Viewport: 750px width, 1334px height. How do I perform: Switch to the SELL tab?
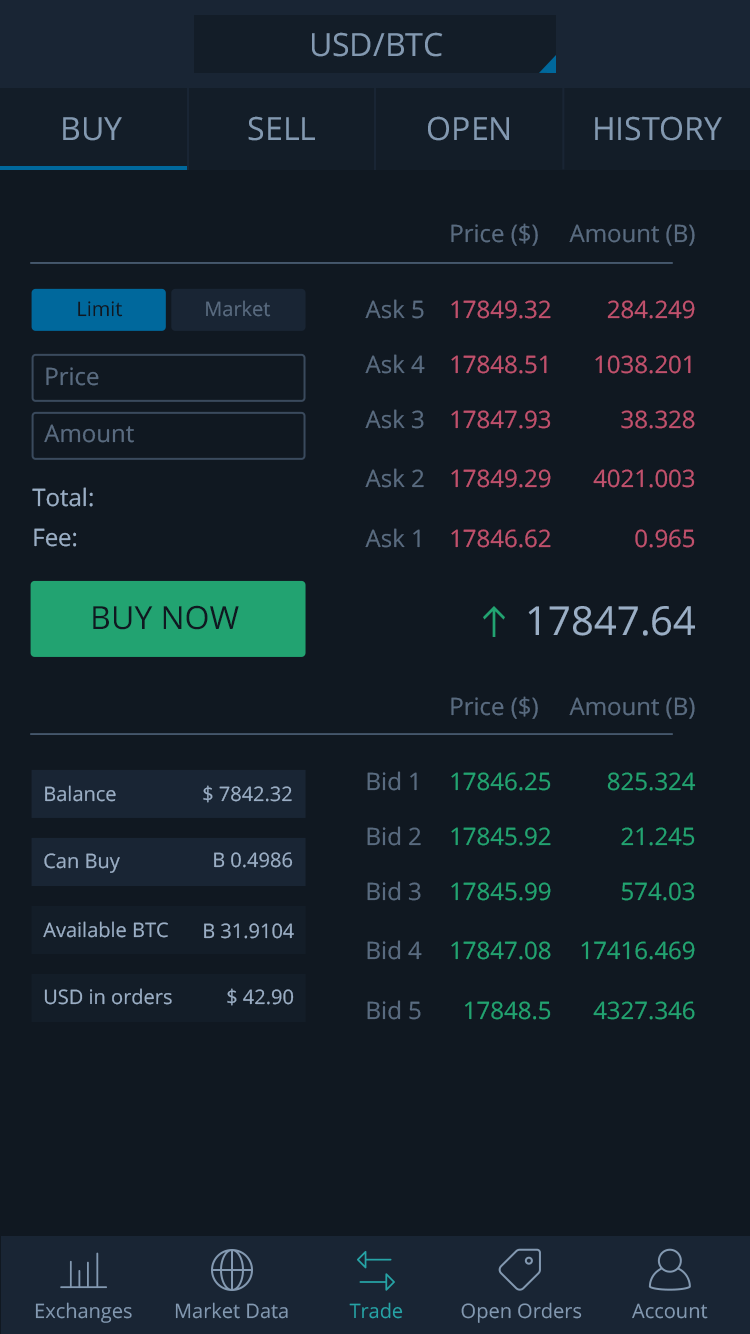(281, 128)
